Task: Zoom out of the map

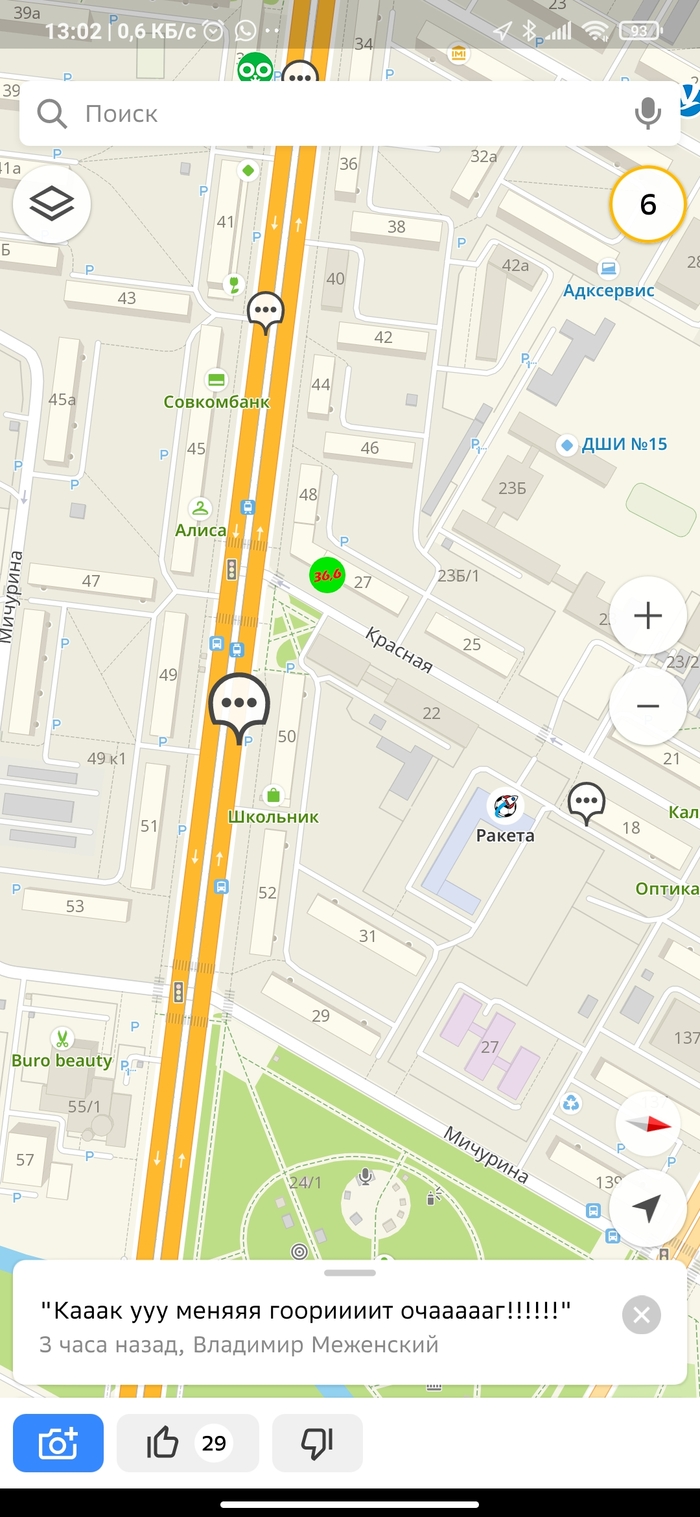Action: (x=648, y=706)
